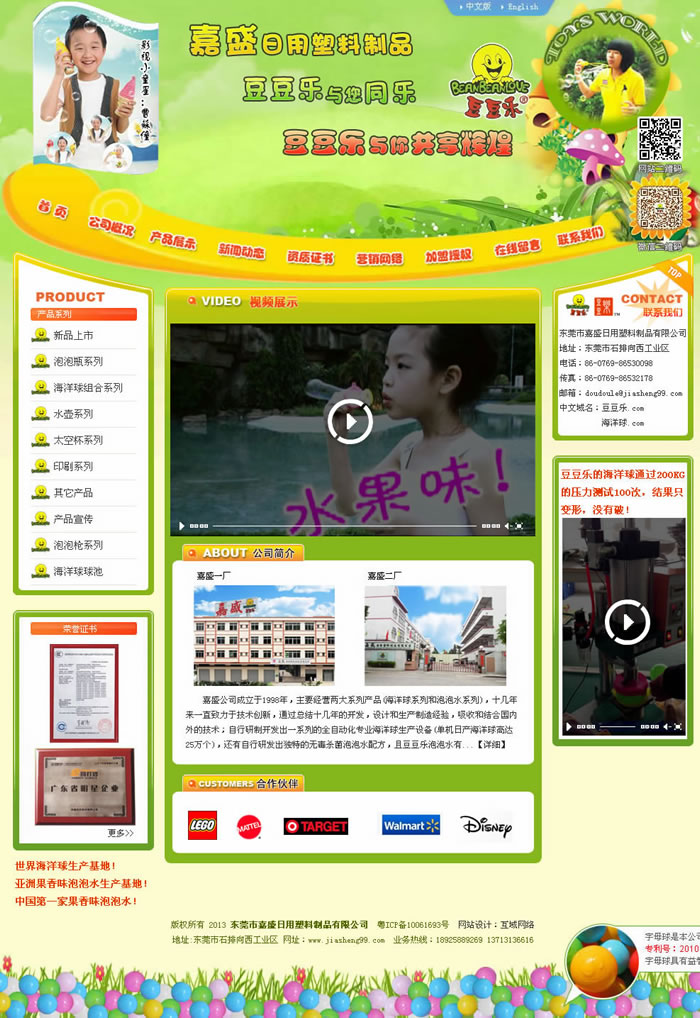Select the 水壶系列 category
Viewport: 700px width, 1018px height.
click(74, 414)
